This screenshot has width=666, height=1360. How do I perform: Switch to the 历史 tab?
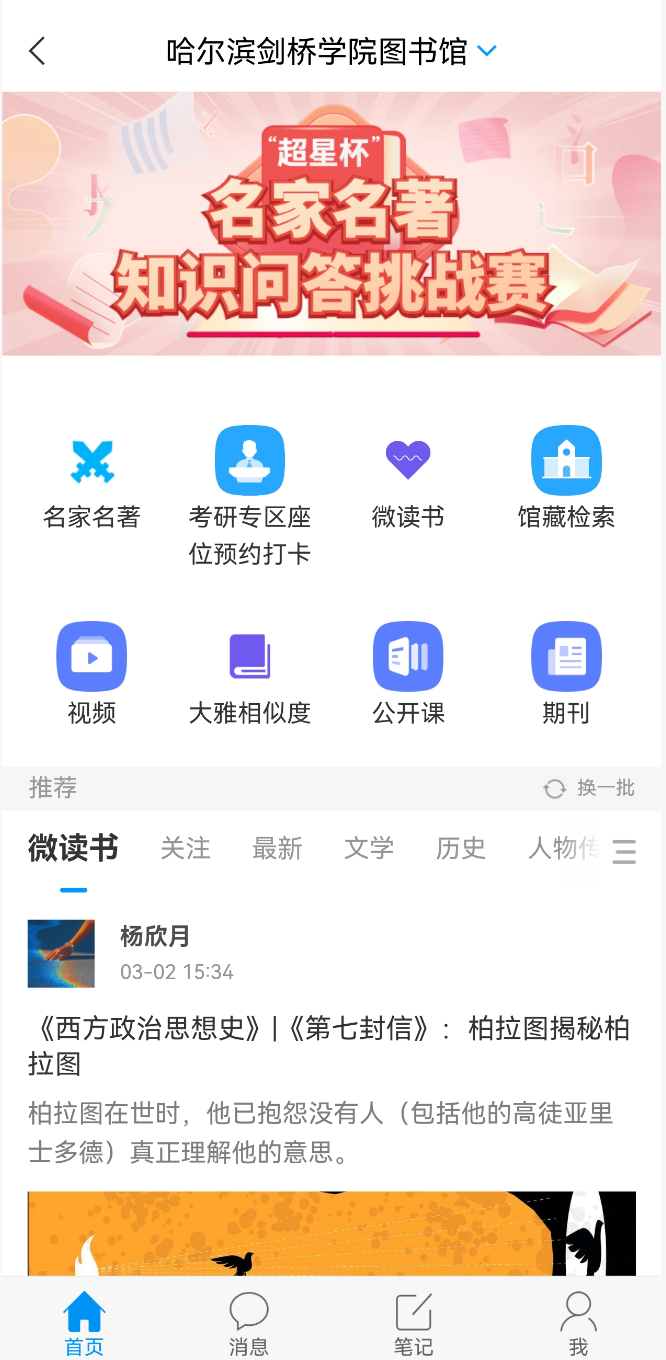[461, 849]
